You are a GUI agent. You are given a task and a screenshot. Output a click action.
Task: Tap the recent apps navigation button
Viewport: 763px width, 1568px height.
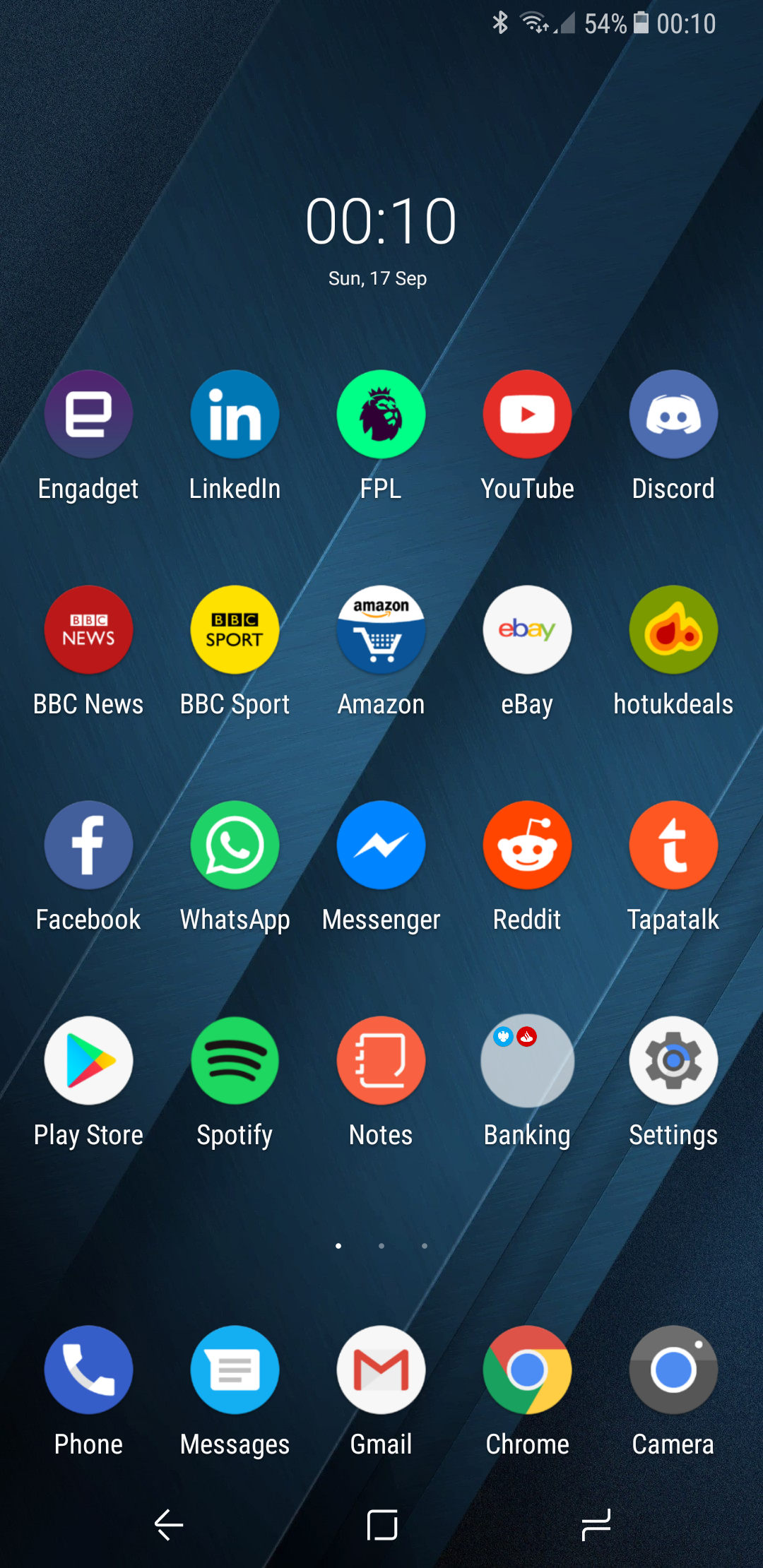click(596, 1526)
